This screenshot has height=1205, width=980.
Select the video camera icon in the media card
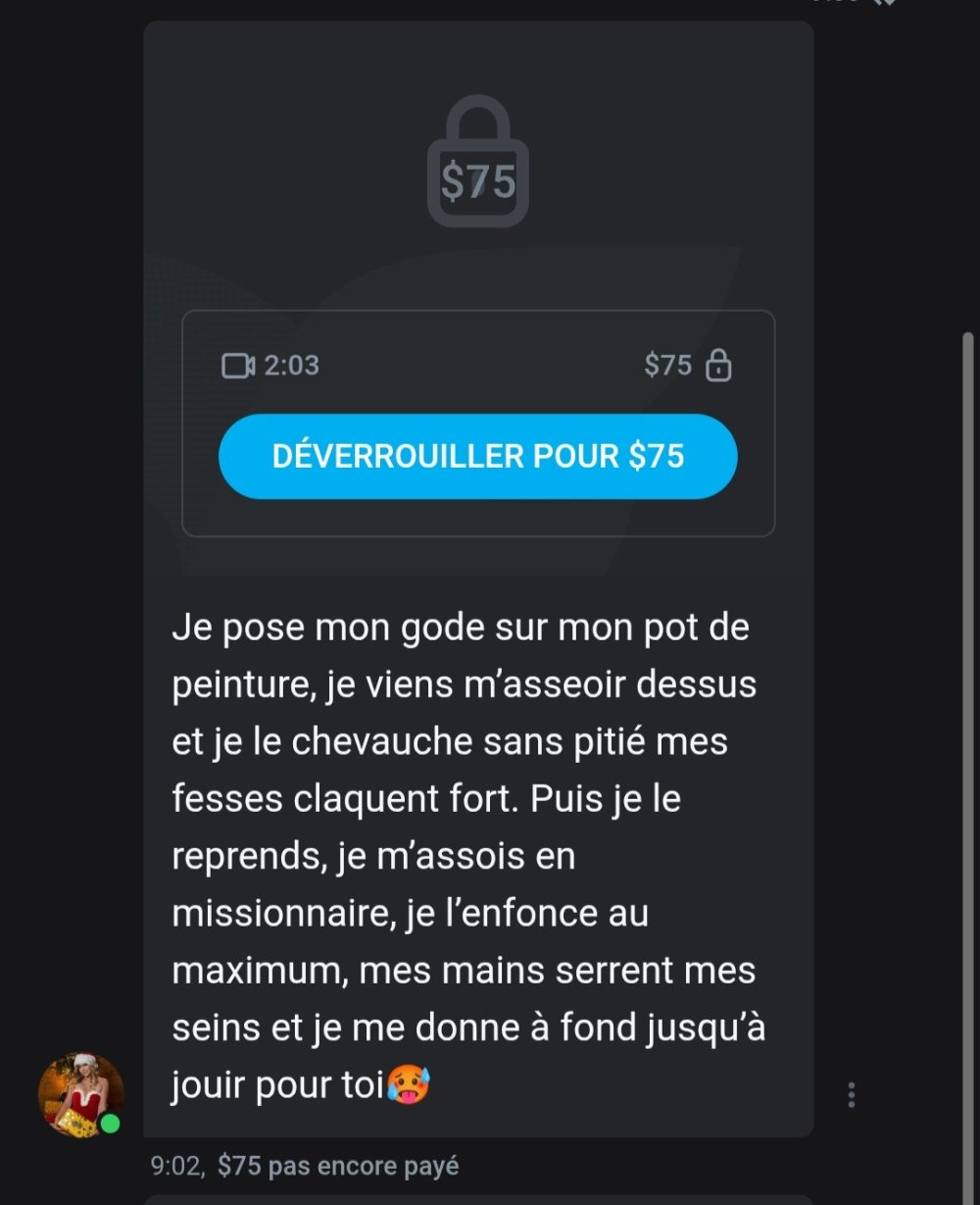point(238,364)
